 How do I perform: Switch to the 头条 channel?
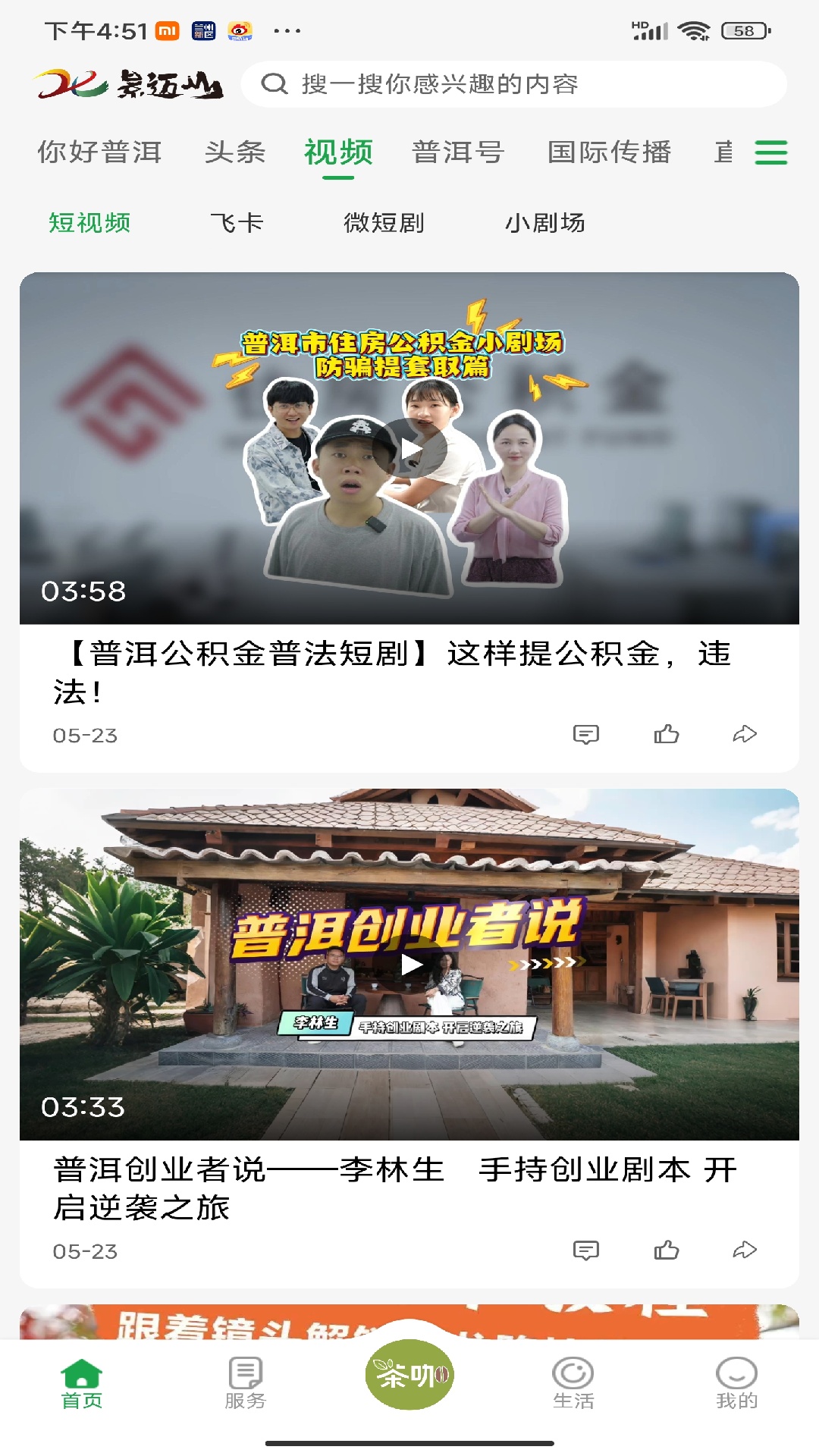pos(236,152)
